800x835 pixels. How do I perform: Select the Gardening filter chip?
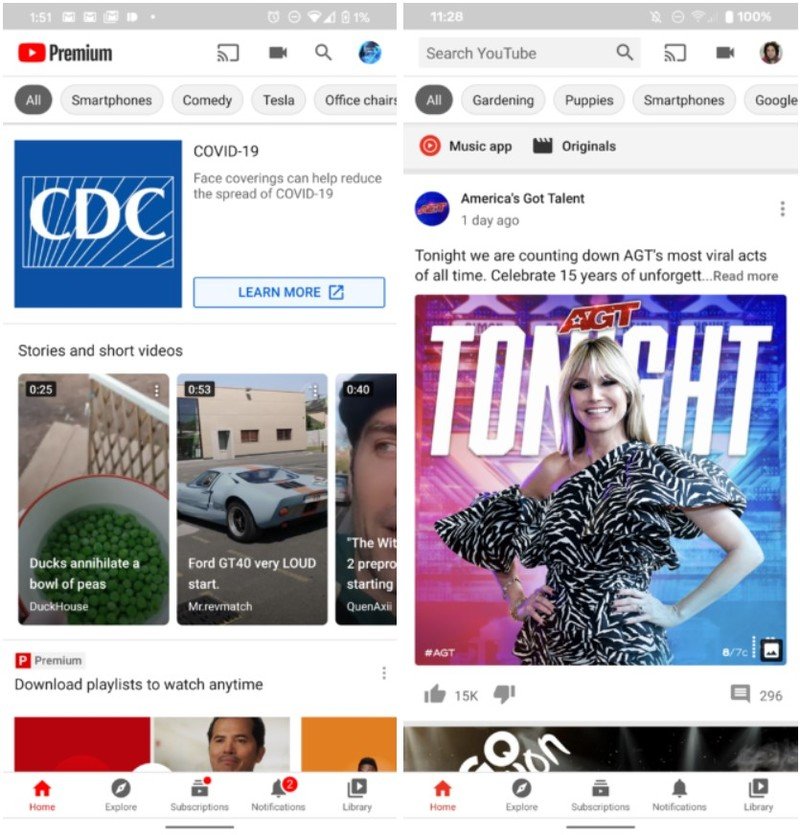503,100
